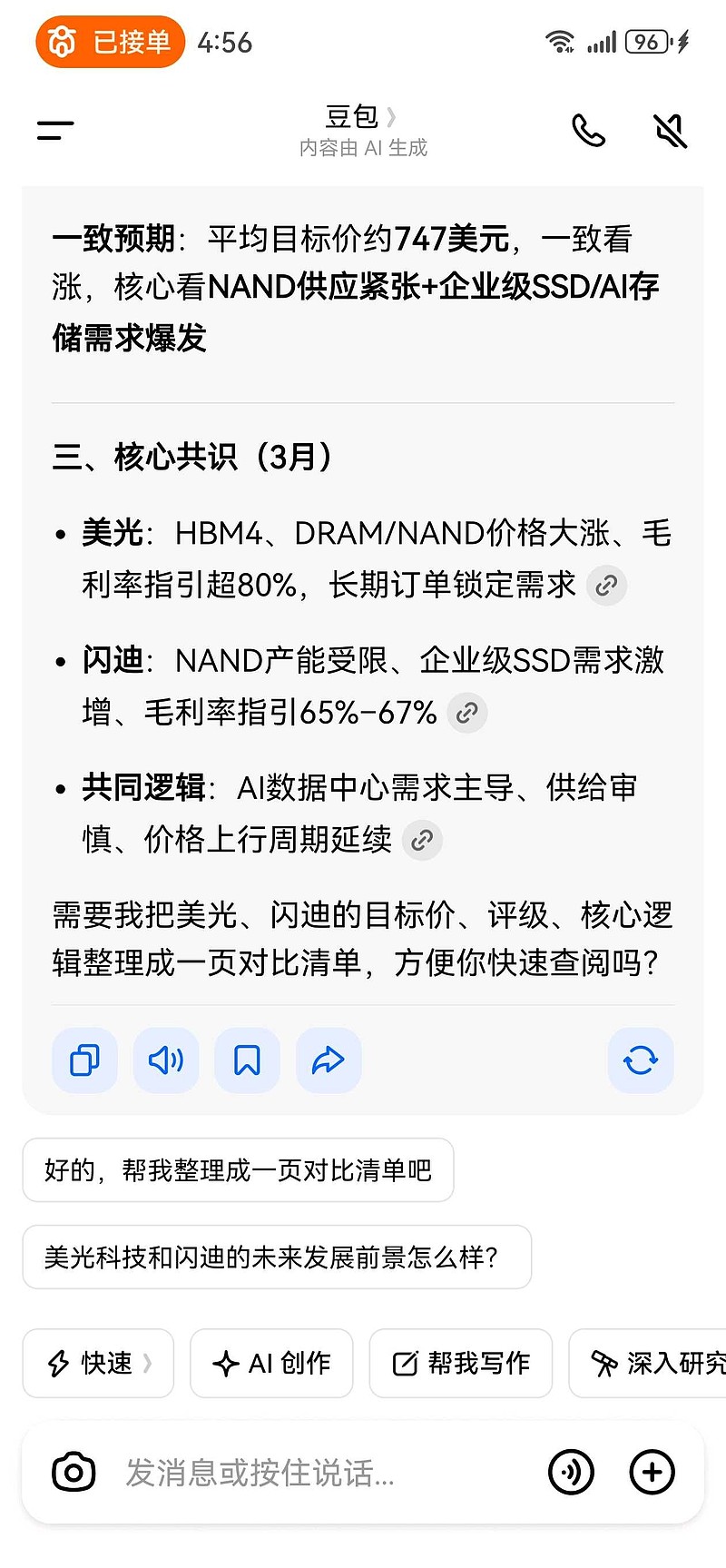Open the 快速 mode dropdown

(x=97, y=1363)
